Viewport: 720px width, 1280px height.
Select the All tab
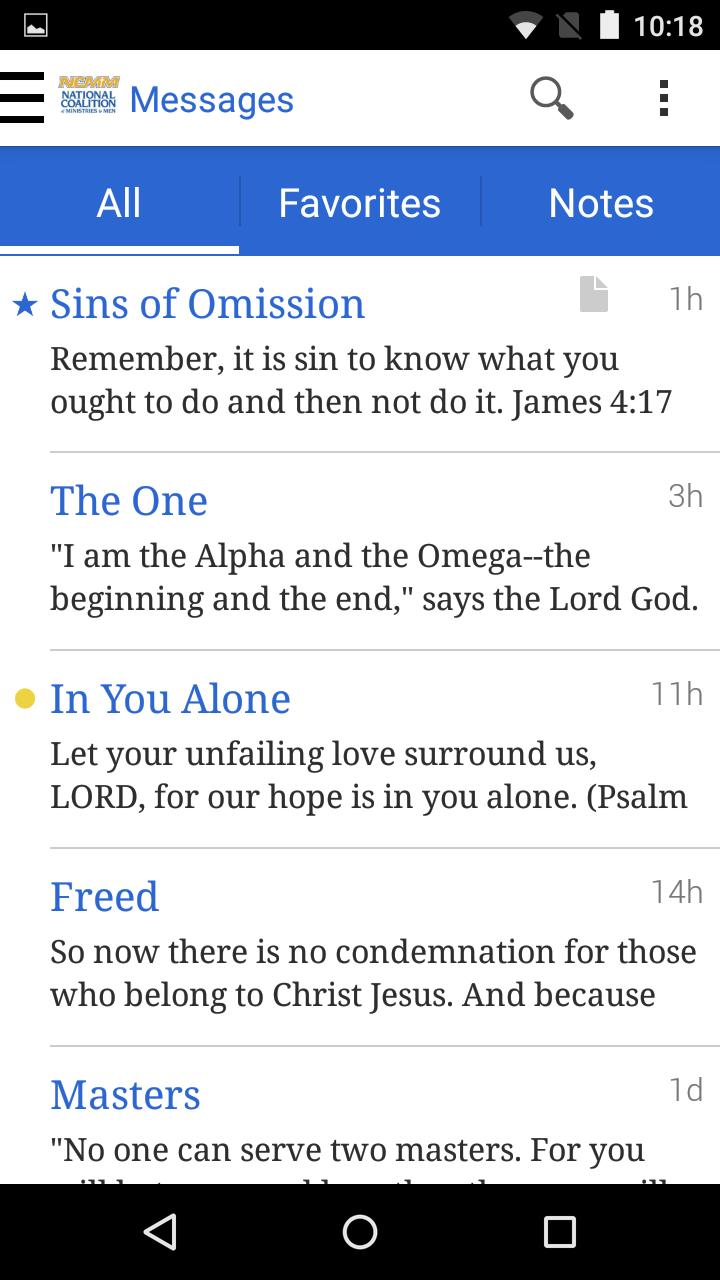(x=119, y=203)
